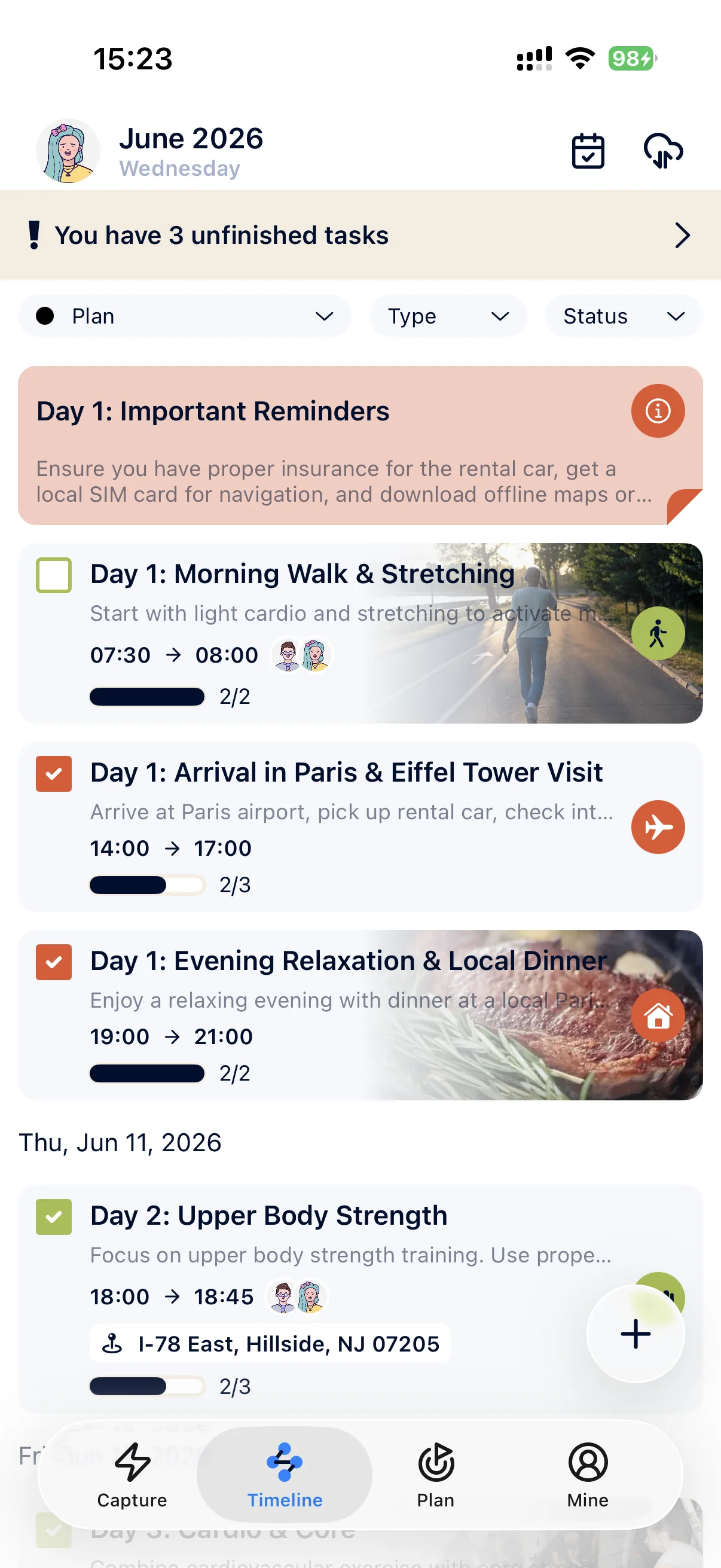Open the 3 unfinished tasks banner

coord(360,236)
